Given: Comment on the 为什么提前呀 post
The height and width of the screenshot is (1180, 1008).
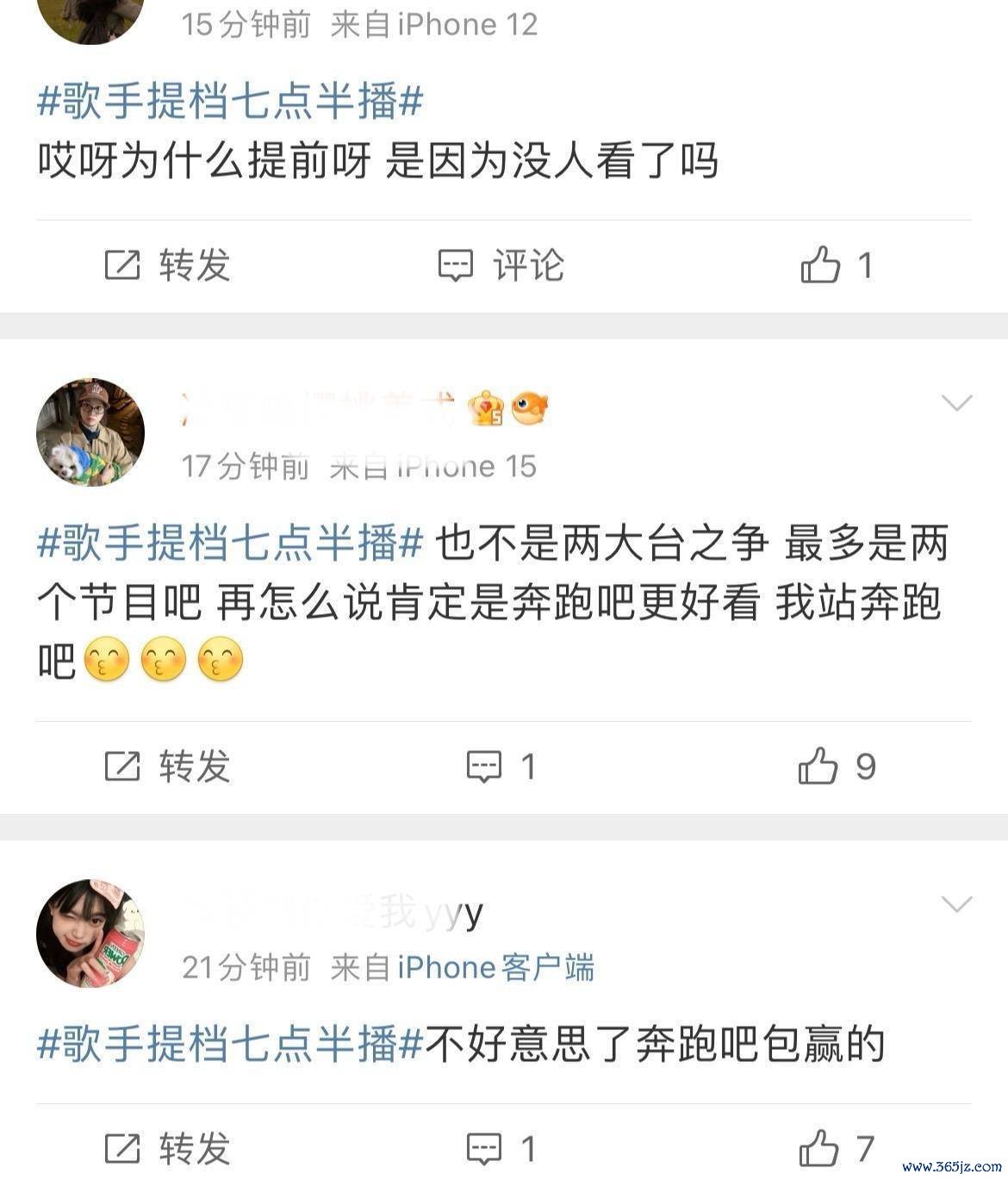Looking at the screenshot, I should click(501, 265).
